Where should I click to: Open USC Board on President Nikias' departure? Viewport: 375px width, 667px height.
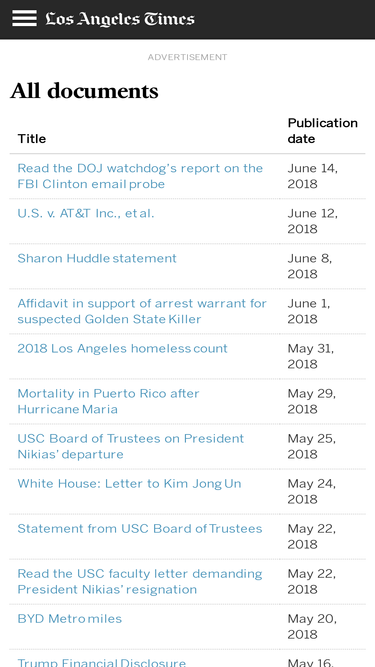[x=131, y=446]
